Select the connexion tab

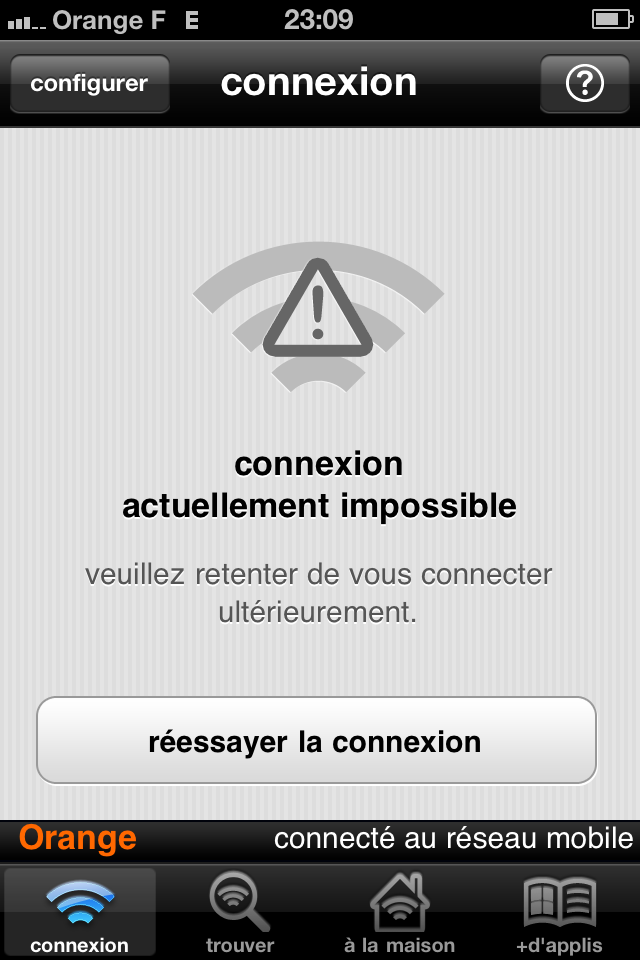pyautogui.click(x=80, y=912)
